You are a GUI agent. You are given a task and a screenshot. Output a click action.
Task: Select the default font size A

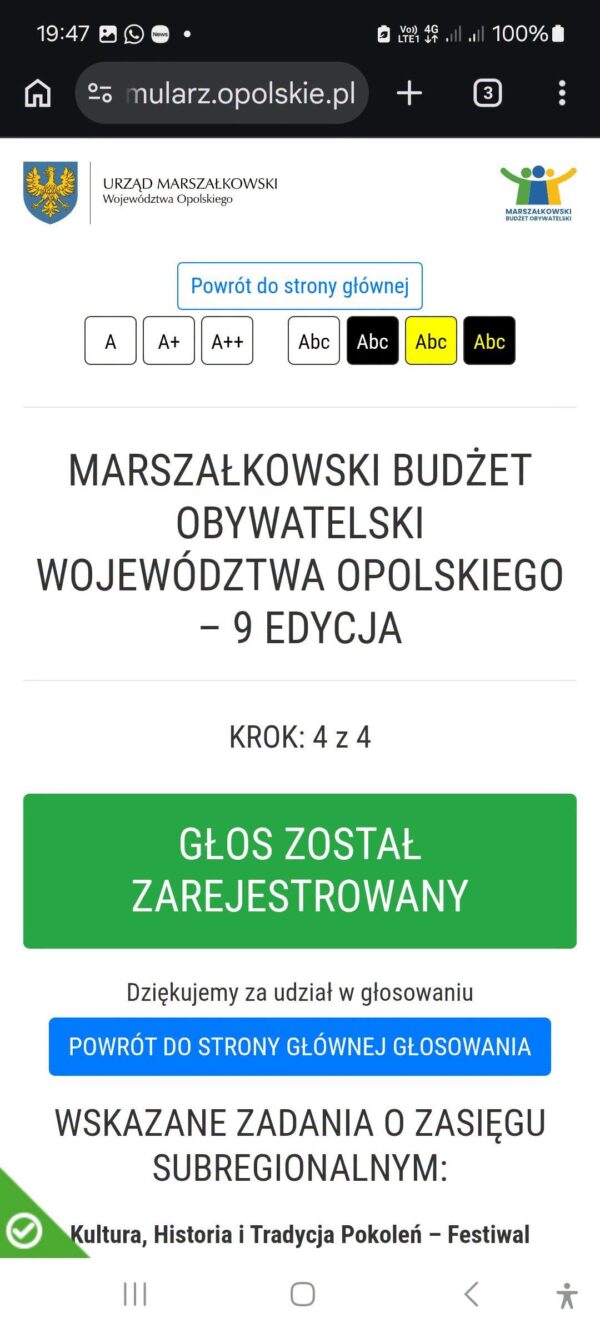(x=110, y=341)
